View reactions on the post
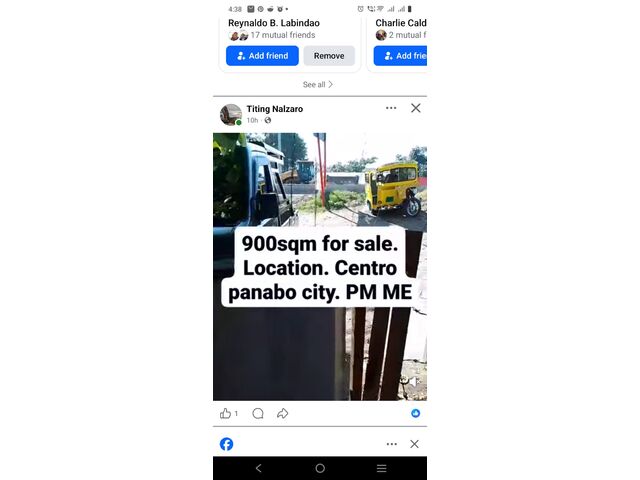Screen dimensions: 640x480 click(415, 413)
